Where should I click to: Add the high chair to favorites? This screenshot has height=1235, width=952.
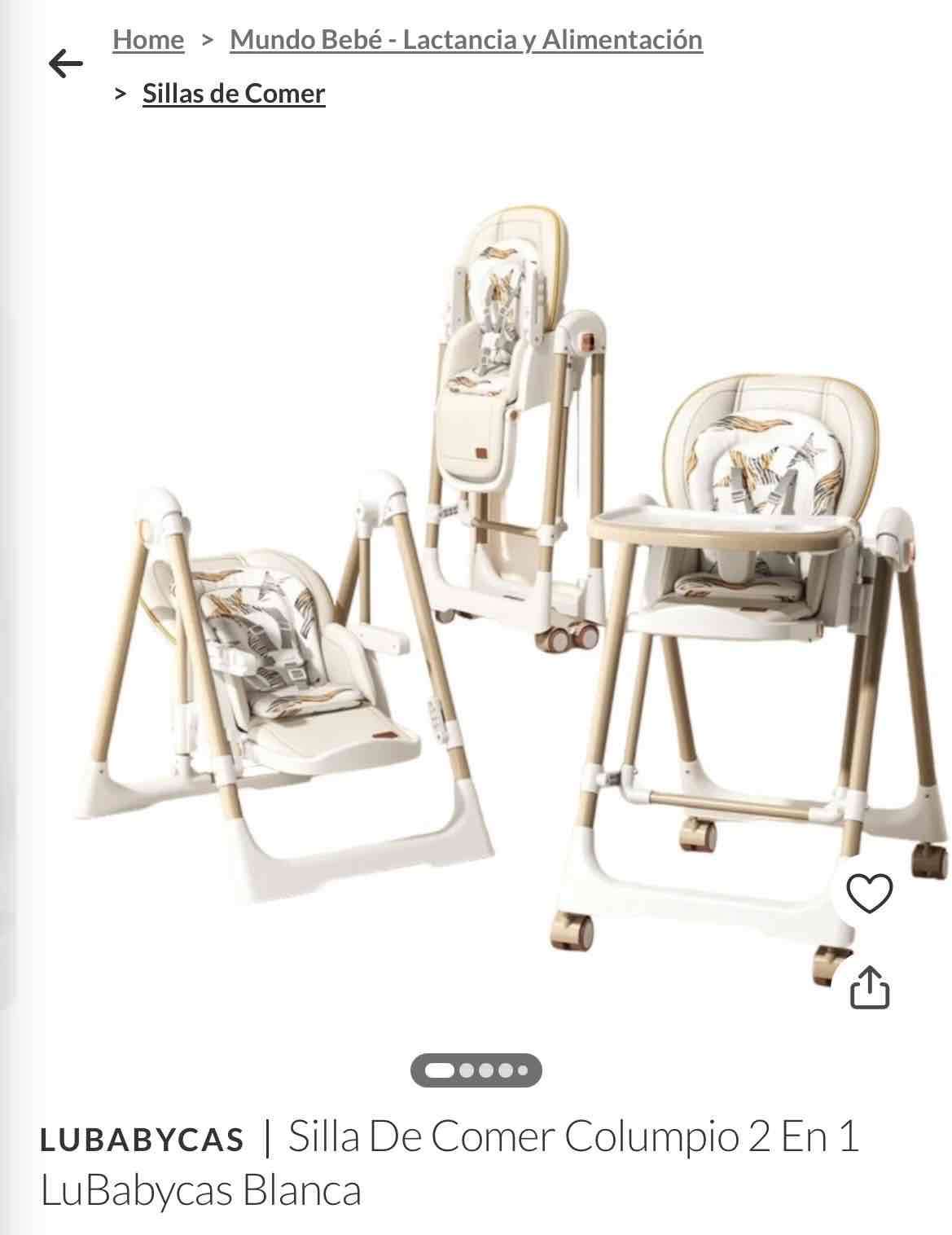pyautogui.click(x=869, y=893)
